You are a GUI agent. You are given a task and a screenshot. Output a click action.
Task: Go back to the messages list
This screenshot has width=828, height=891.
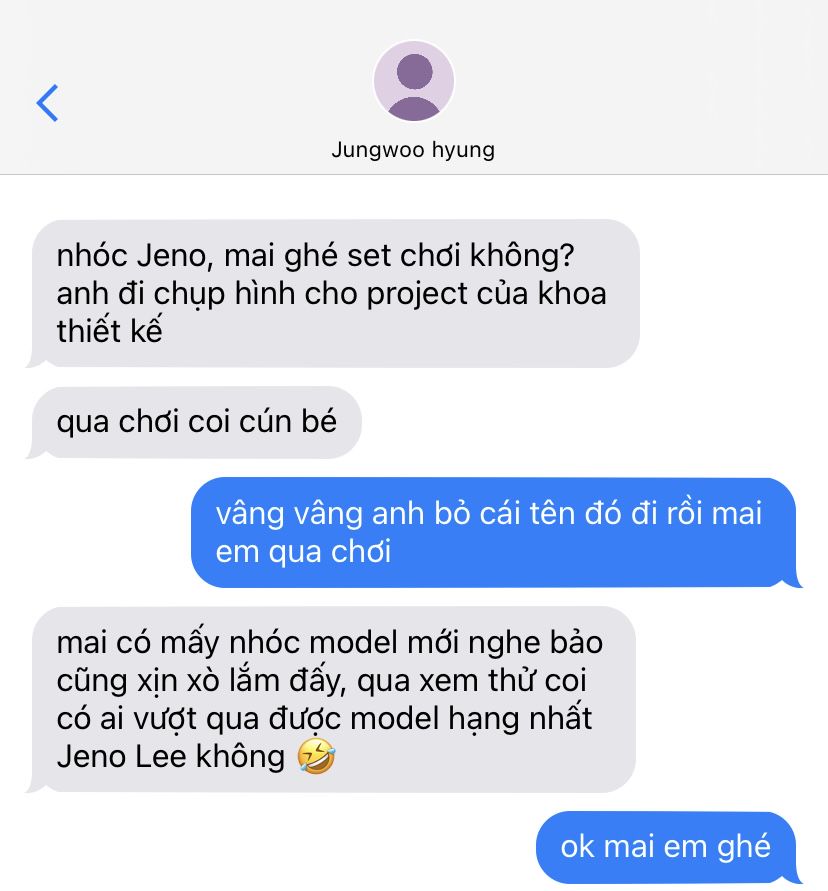47,103
